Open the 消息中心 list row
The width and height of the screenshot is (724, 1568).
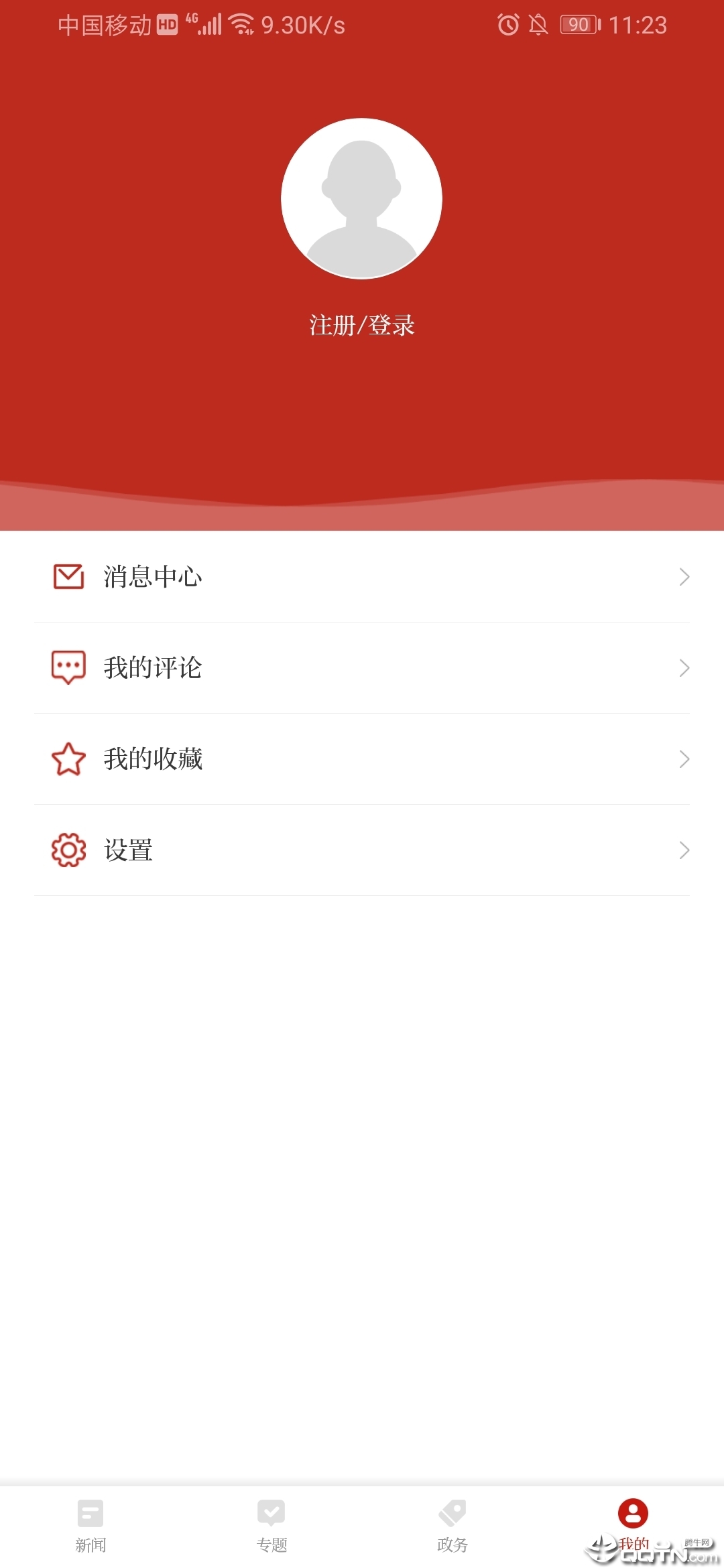point(362,576)
